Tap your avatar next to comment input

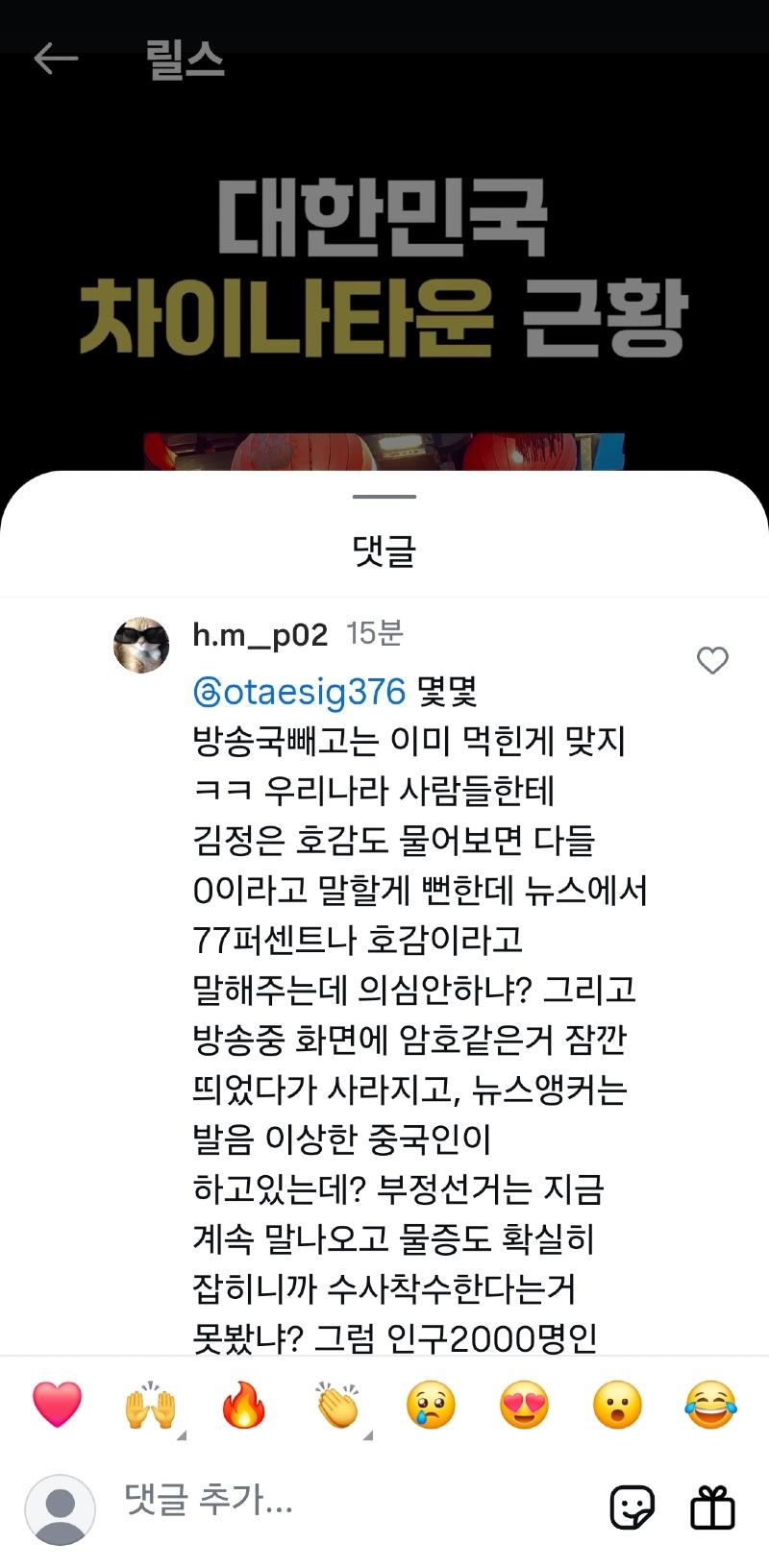(60, 1508)
